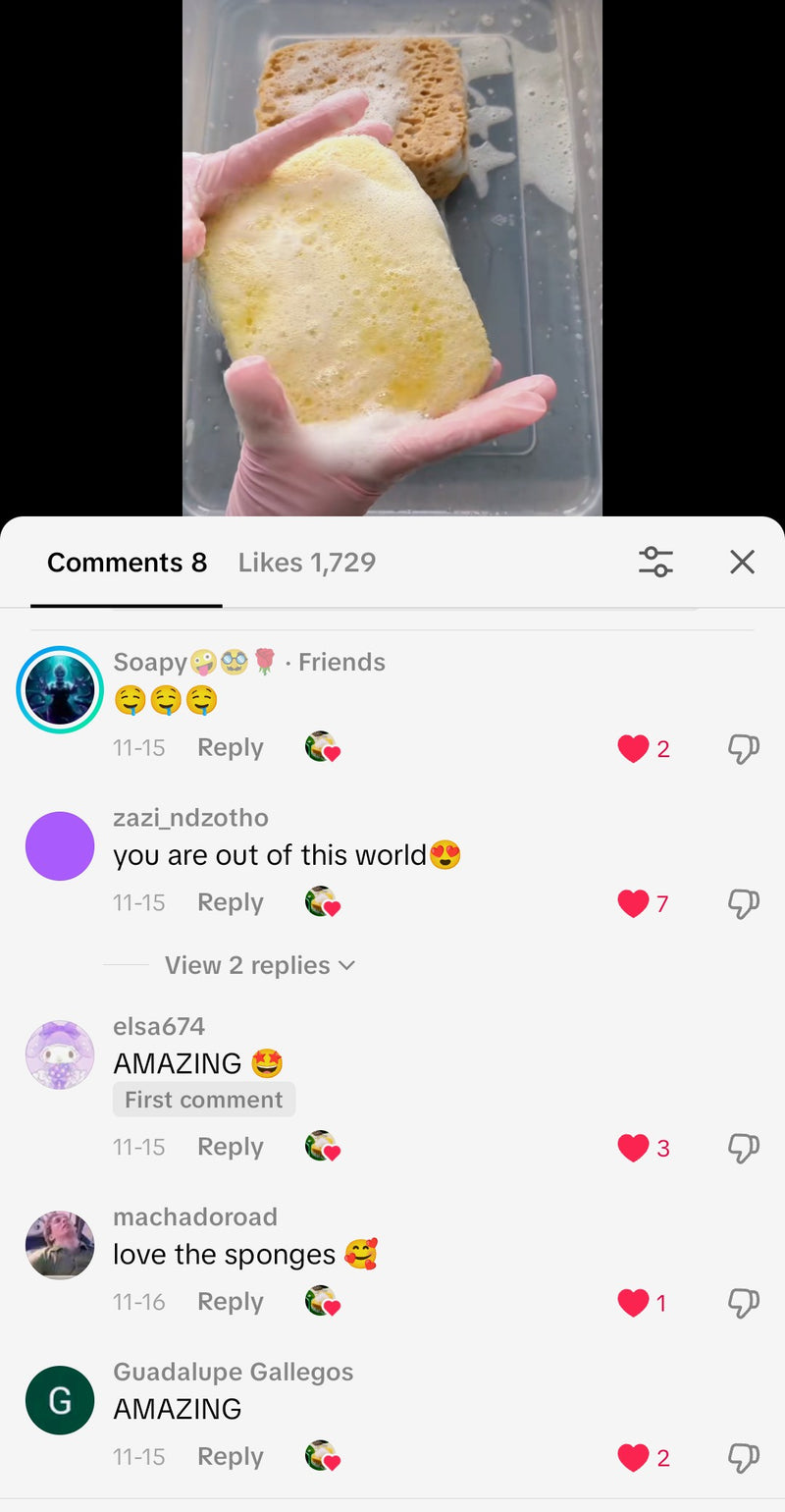Select the thumbs-down icon on elsa674's comment

[743, 1147]
